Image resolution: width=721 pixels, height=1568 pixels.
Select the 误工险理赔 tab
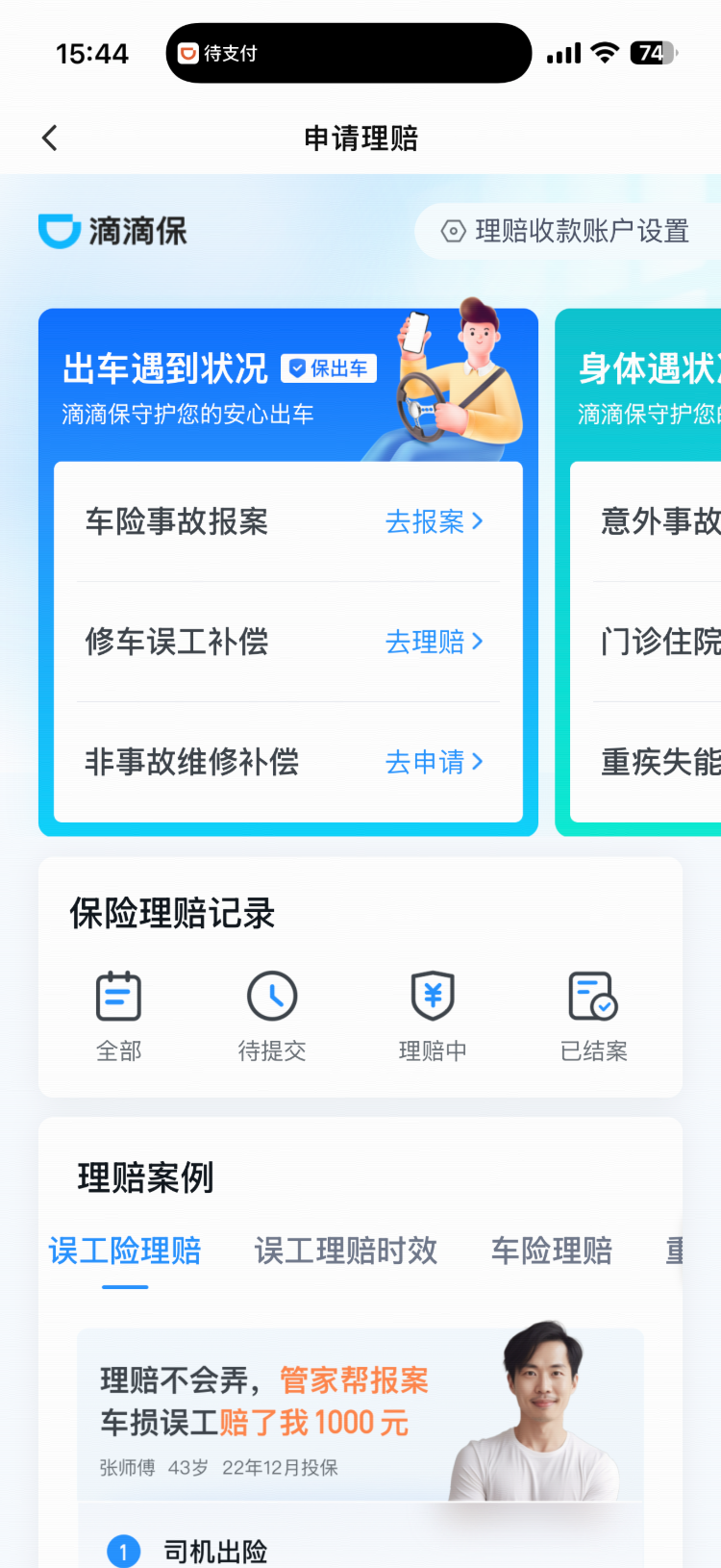coord(125,1251)
